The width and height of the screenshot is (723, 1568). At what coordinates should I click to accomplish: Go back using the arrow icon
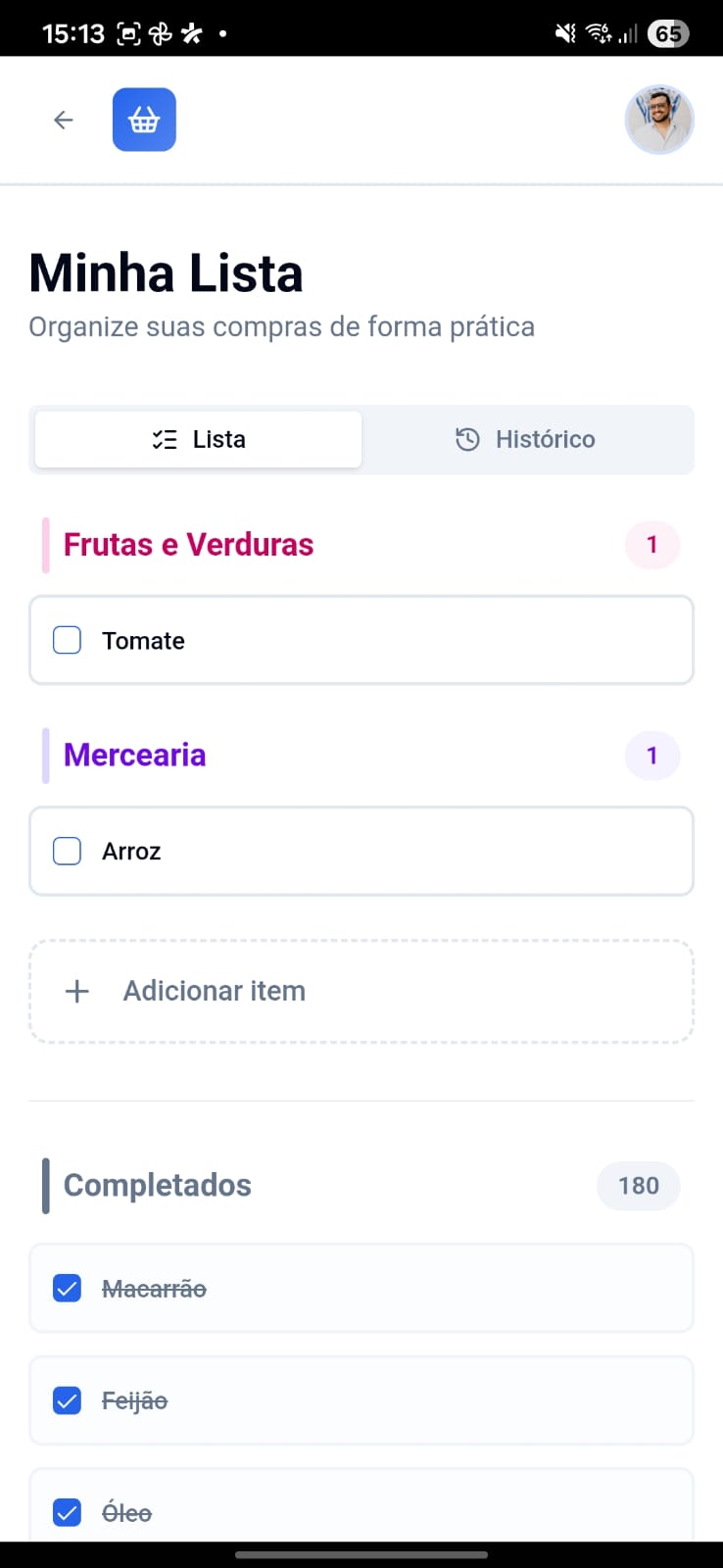[x=64, y=120]
